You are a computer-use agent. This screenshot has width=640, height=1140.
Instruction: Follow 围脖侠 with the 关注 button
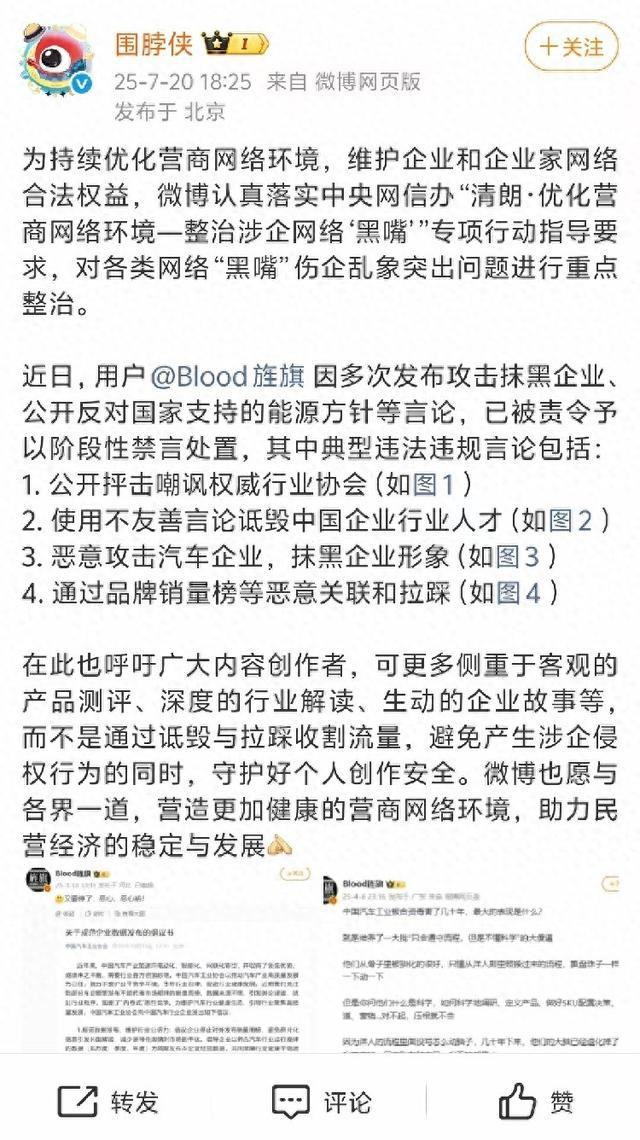pos(572,47)
